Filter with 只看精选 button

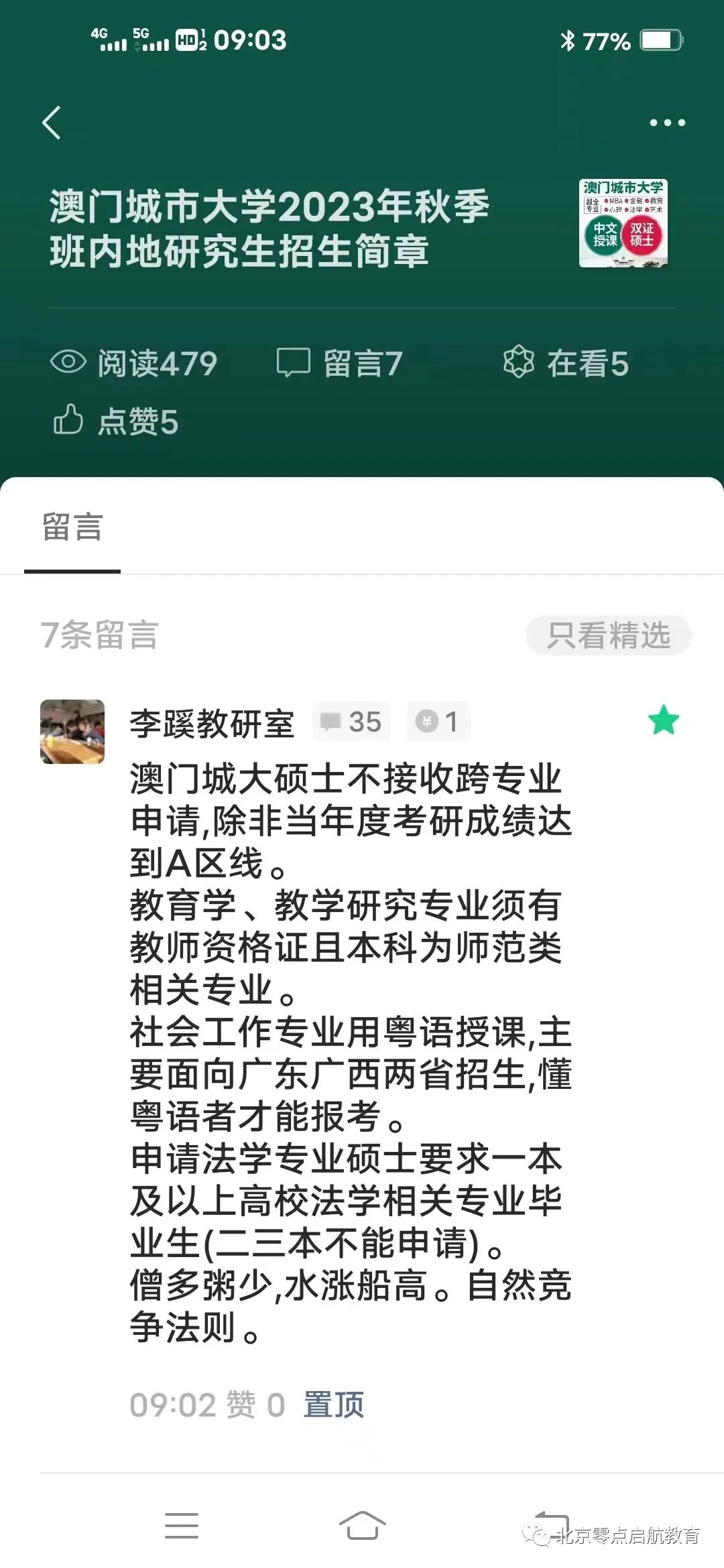(x=608, y=635)
